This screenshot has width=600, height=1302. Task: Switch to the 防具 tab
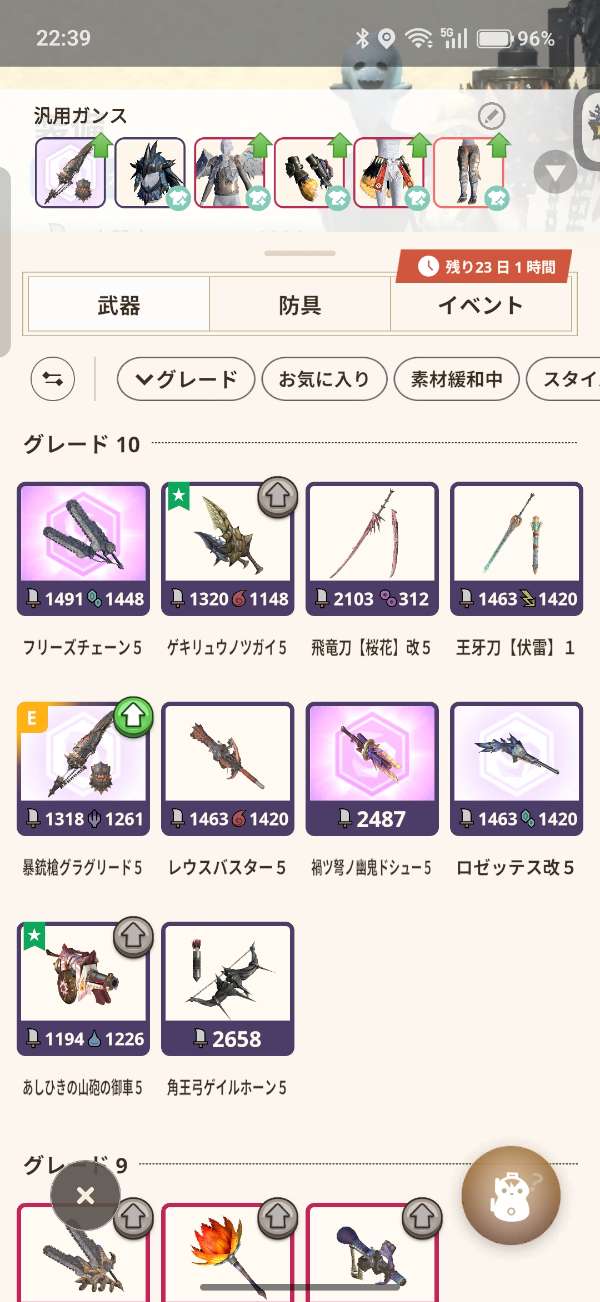click(x=300, y=305)
